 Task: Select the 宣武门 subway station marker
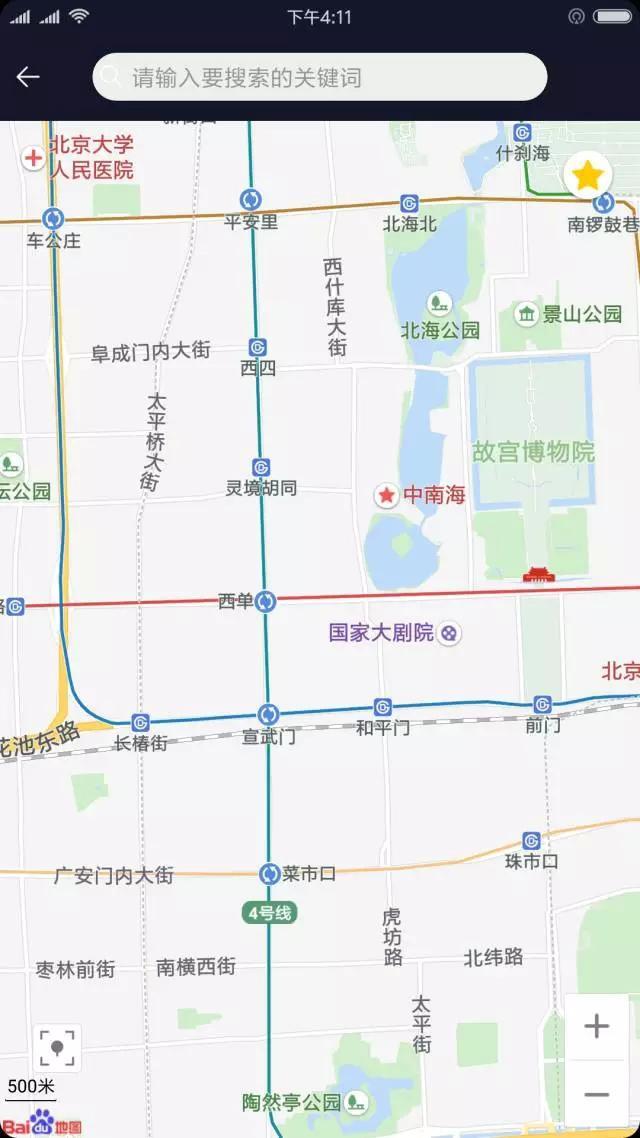click(268, 714)
